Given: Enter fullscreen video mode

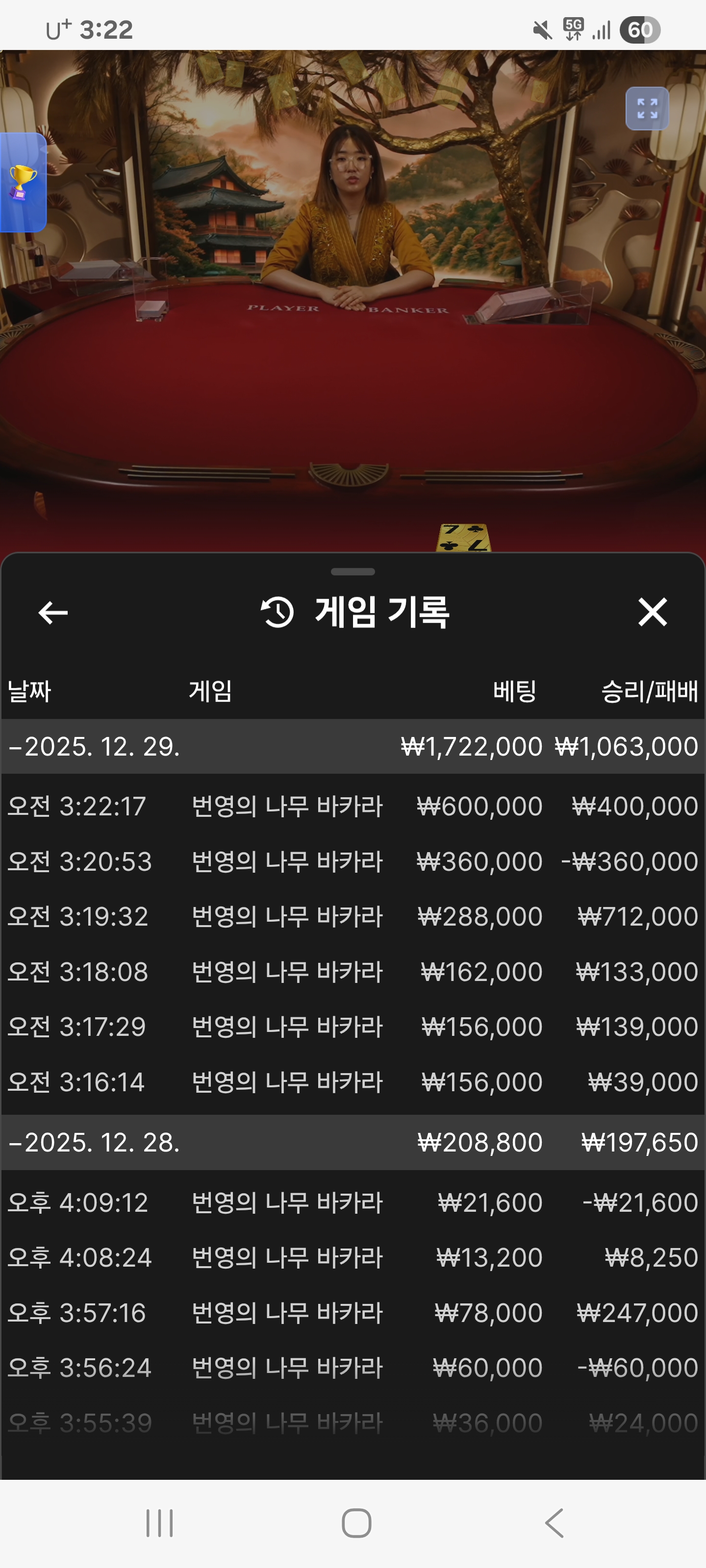Looking at the screenshot, I should [x=647, y=109].
